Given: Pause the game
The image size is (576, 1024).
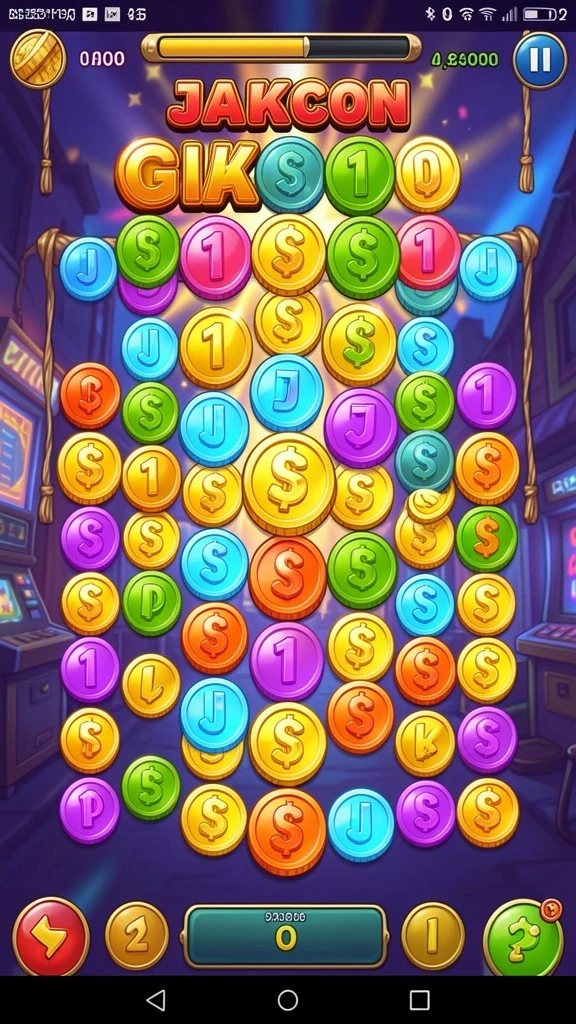Looking at the screenshot, I should coord(539,59).
